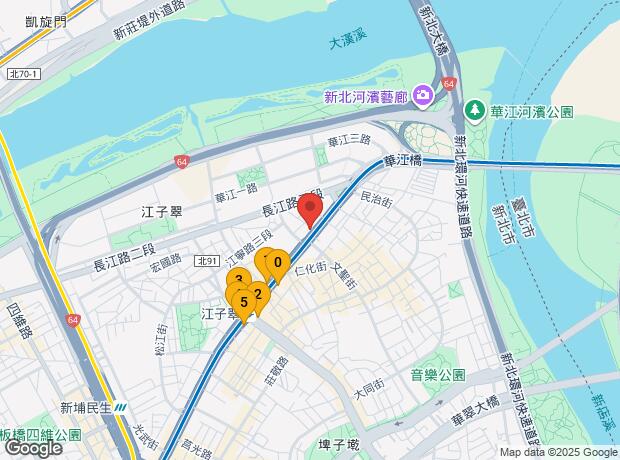Tap the Google logo link

coord(34,448)
